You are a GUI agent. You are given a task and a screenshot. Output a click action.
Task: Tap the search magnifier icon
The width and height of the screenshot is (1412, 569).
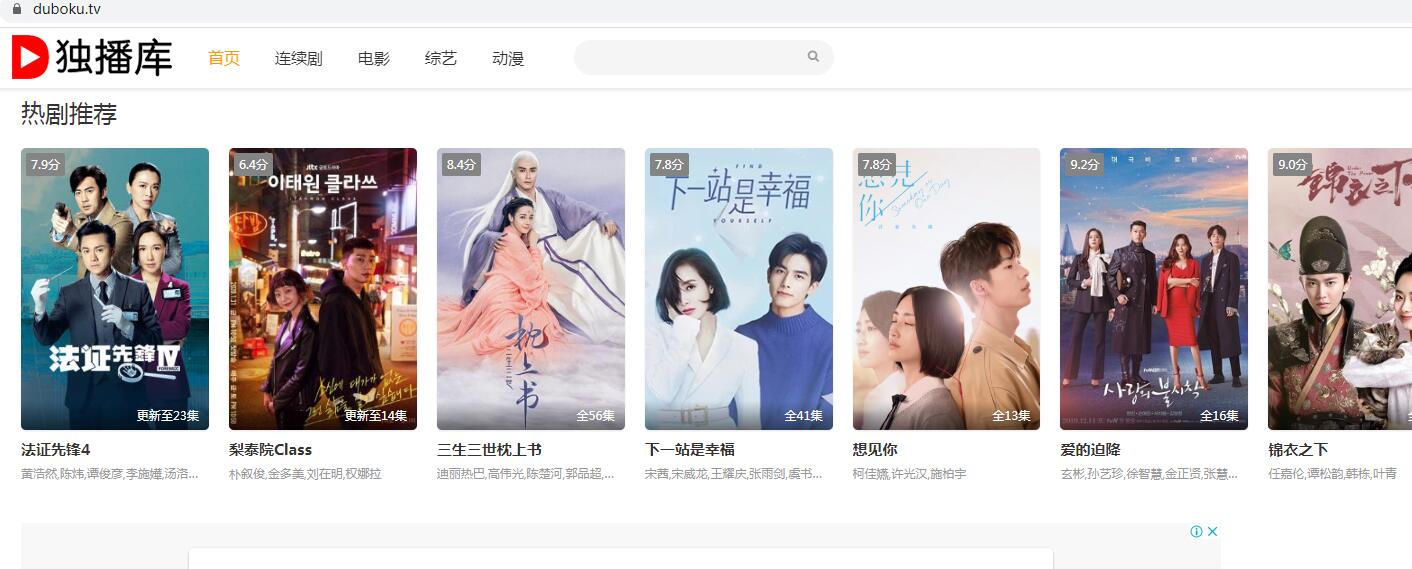point(813,57)
